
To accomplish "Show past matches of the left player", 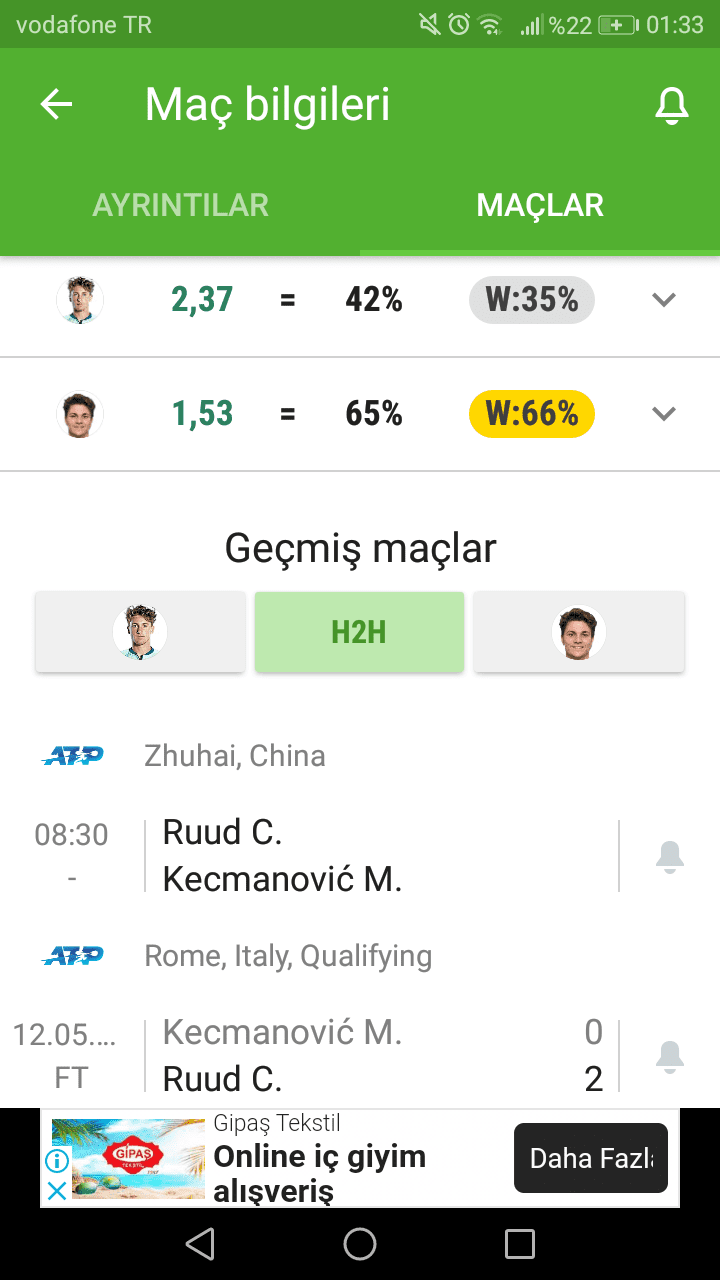I will (140, 632).
